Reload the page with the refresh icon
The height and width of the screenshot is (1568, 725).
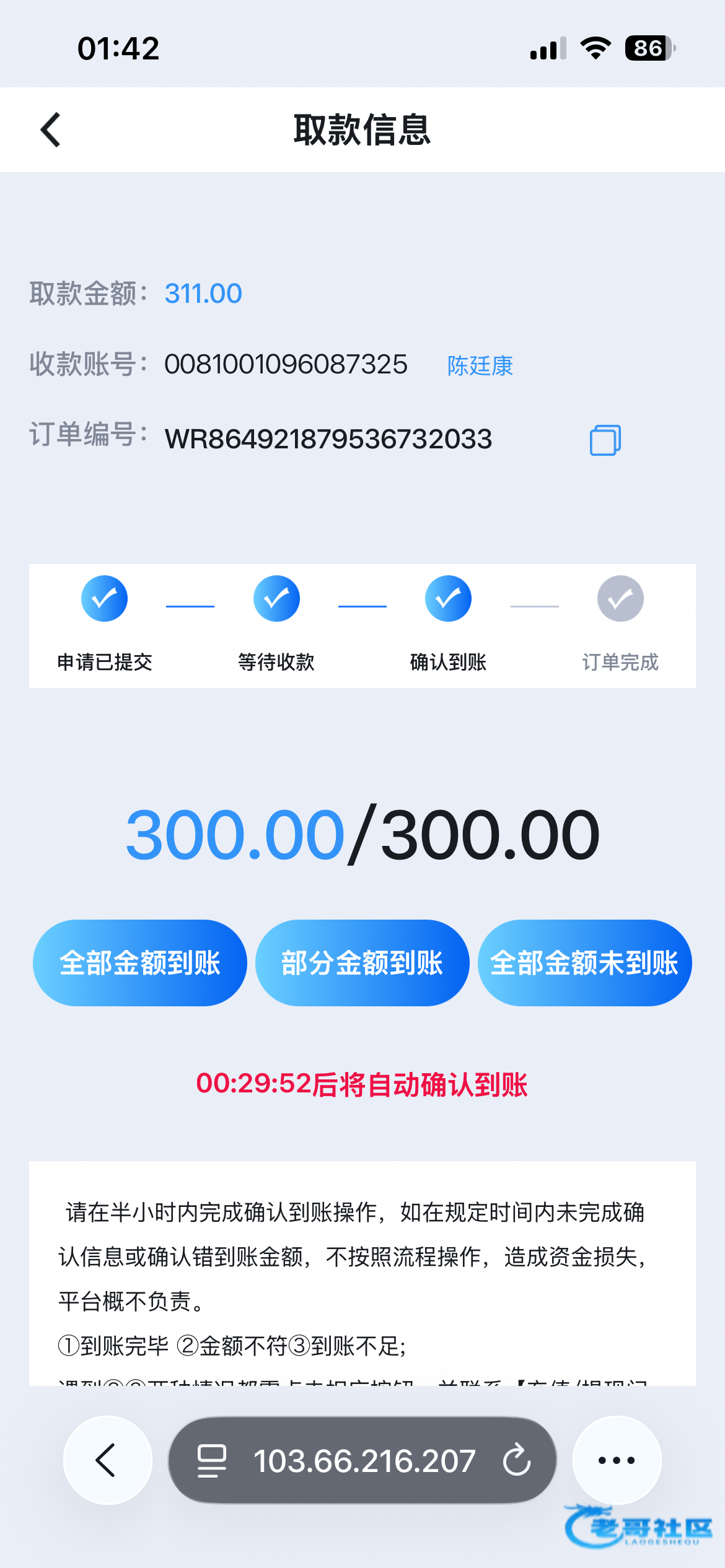coord(516,1460)
